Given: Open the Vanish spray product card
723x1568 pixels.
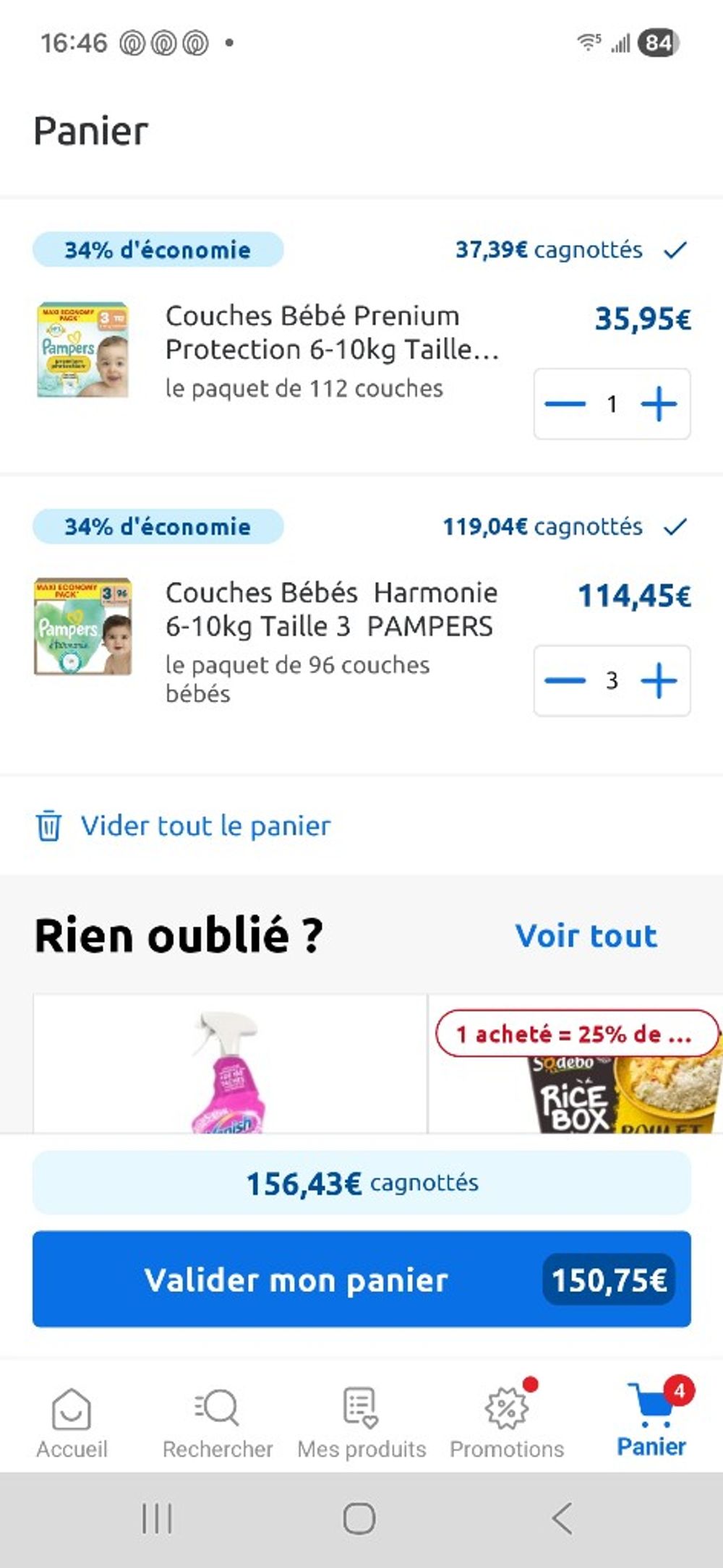Looking at the screenshot, I should pyautogui.click(x=230, y=1063).
